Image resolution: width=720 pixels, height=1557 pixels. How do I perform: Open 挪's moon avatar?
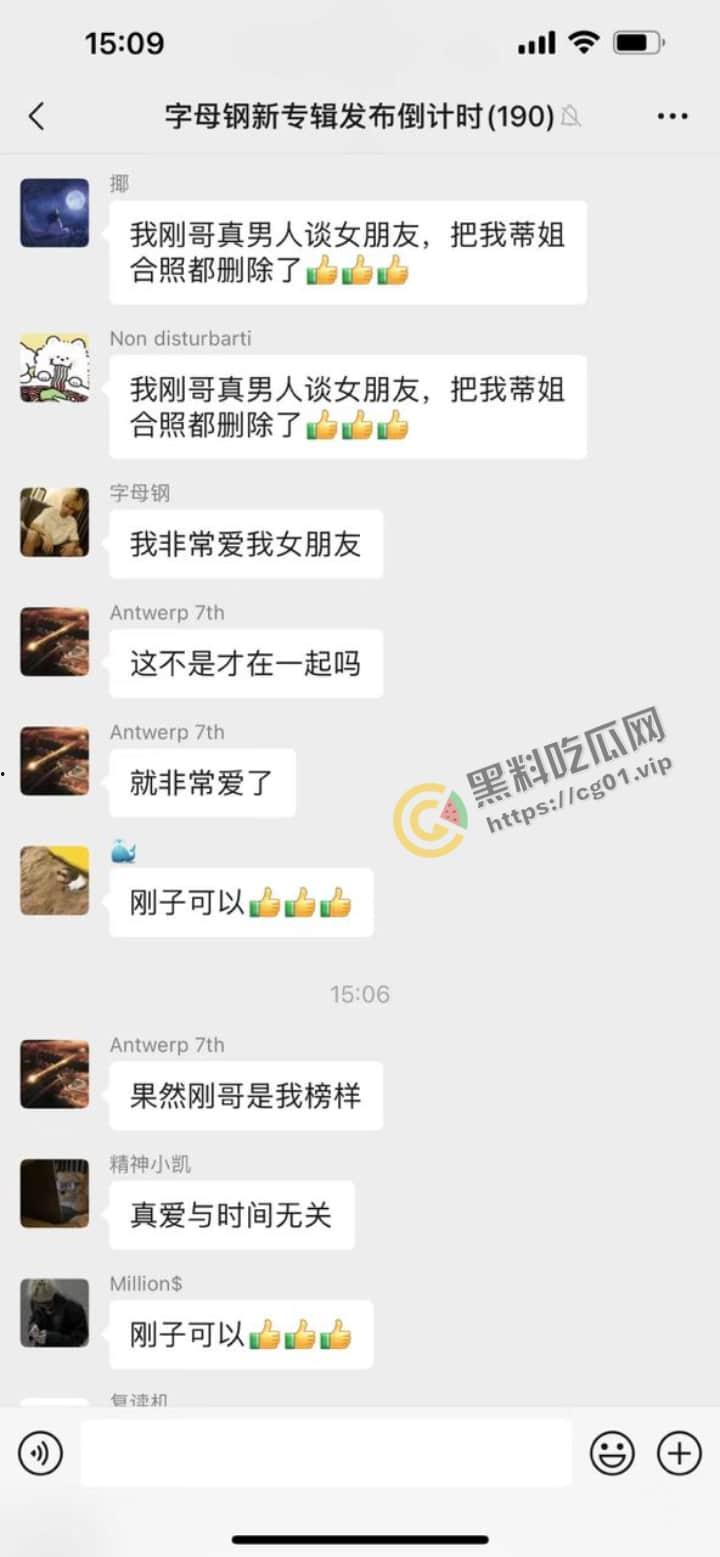pos(55,213)
